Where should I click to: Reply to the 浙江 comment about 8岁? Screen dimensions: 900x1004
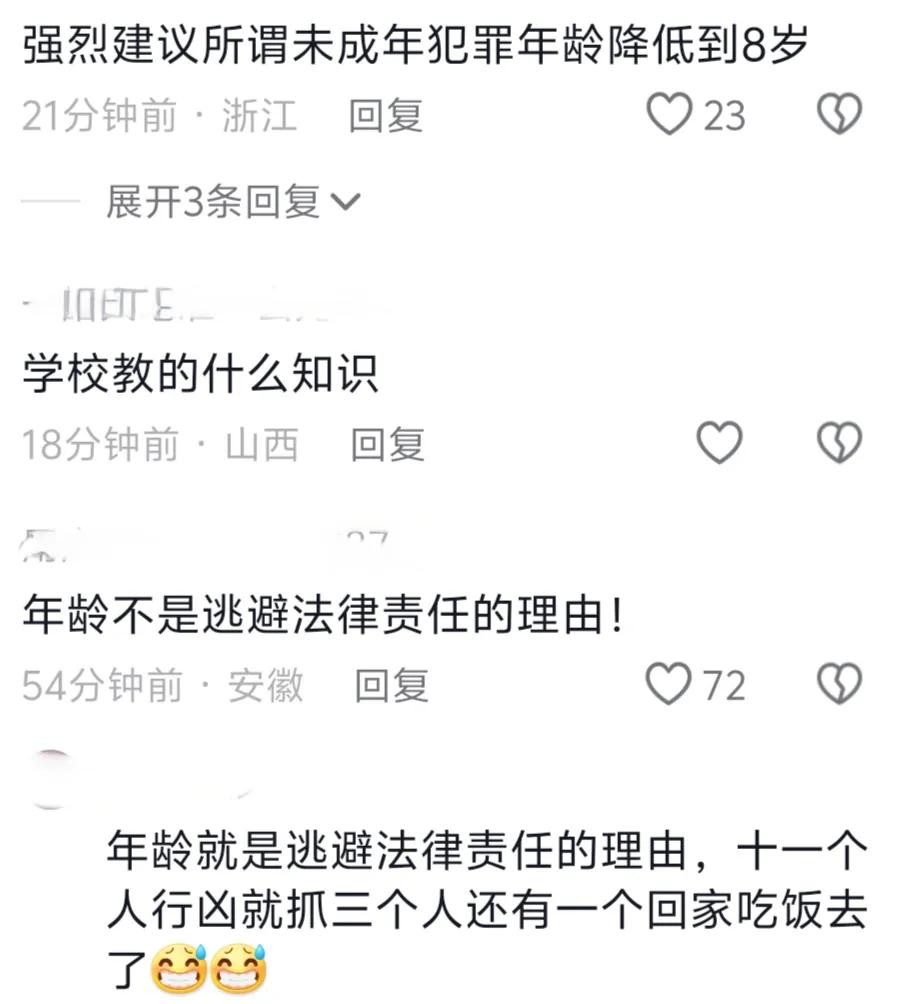coord(385,116)
